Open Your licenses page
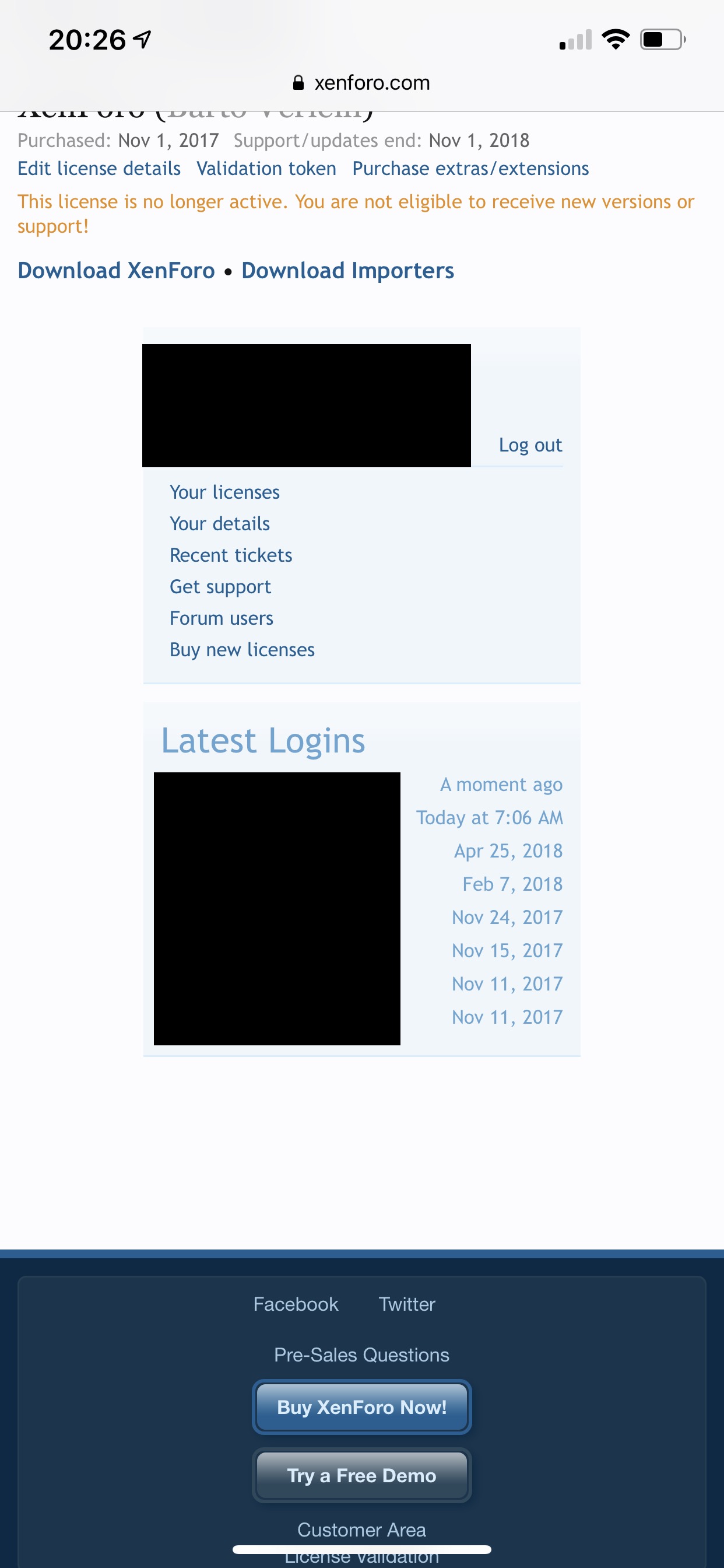This screenshot has height=1568, width=724. pyautogui.click(x=224, y=492)
